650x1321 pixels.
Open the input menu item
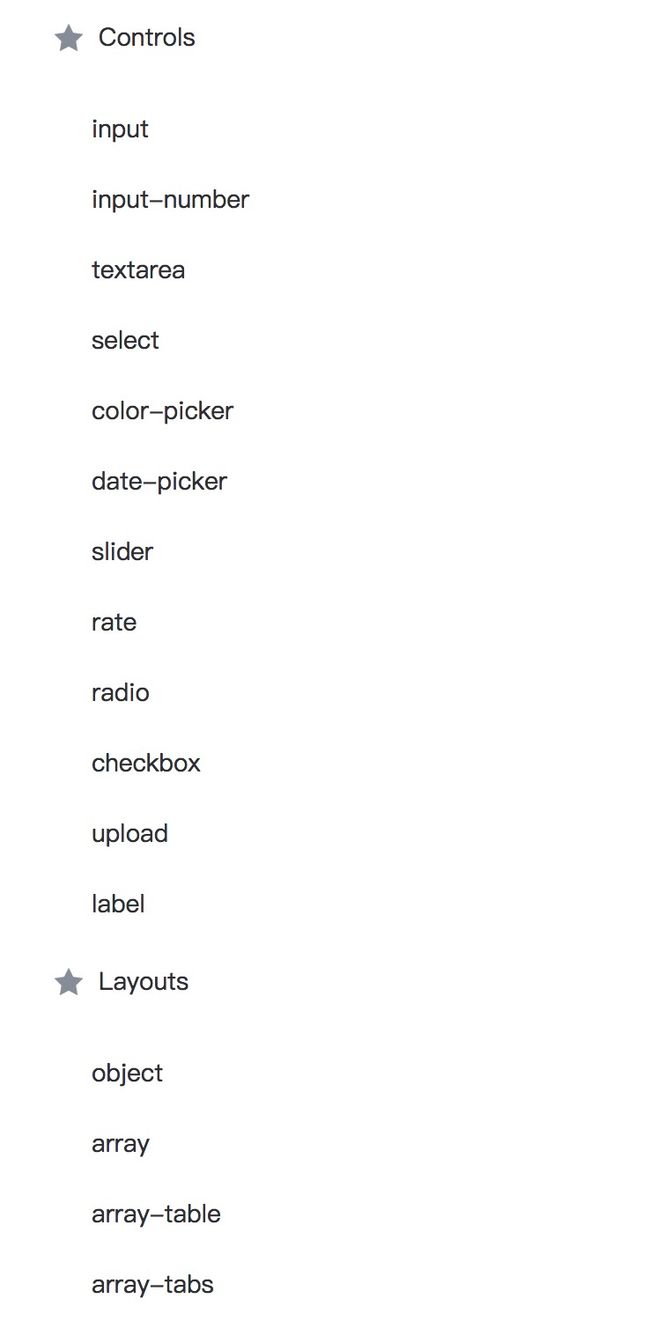point(120,129)
